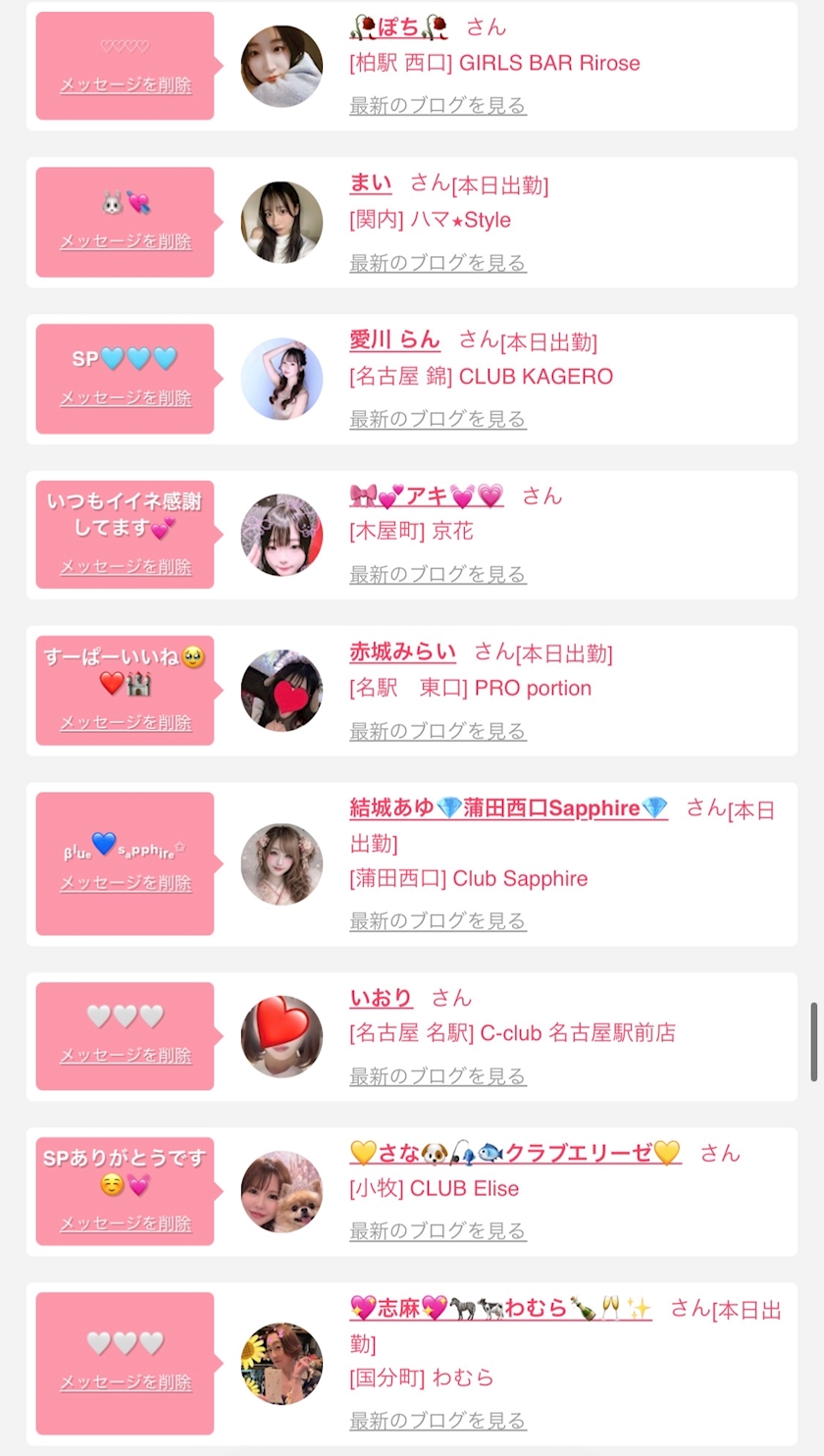View 結城あゆ's latest blog

pos(438,920)
